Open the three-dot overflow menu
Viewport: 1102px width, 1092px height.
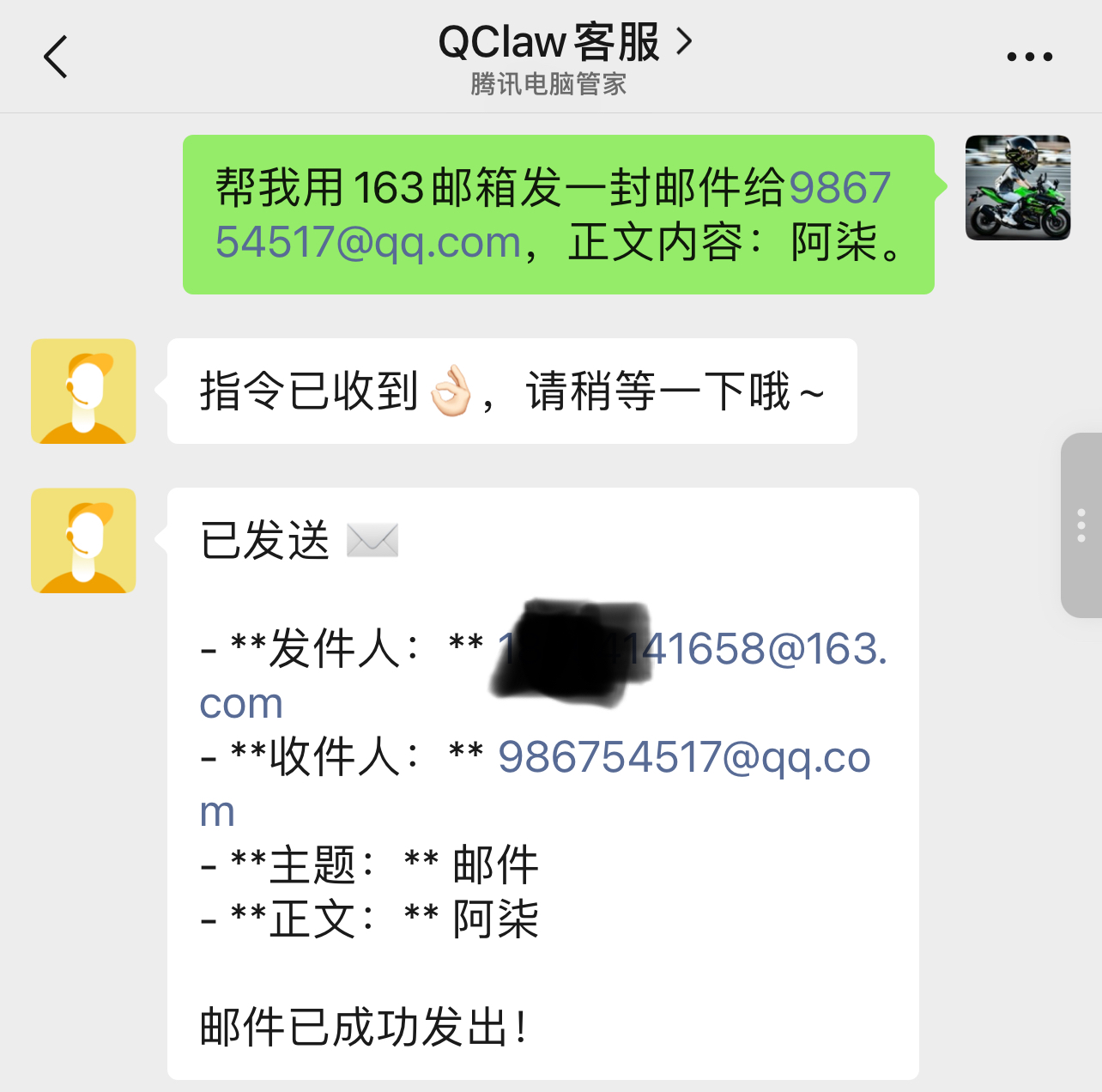(x=1029, y=58)
